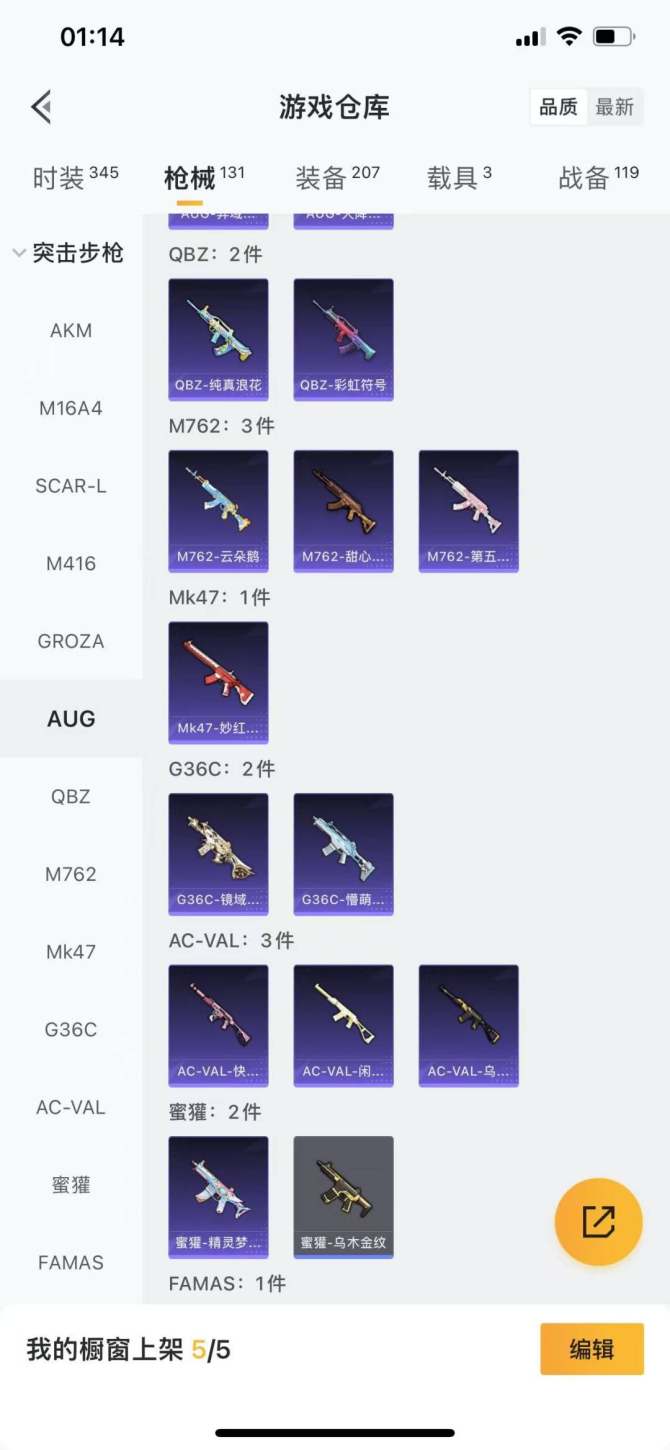Image resolution: width=670 pixels, height=1450 pixels.
Task: Switch to the 装备 tab
Action: pos(337,178)
